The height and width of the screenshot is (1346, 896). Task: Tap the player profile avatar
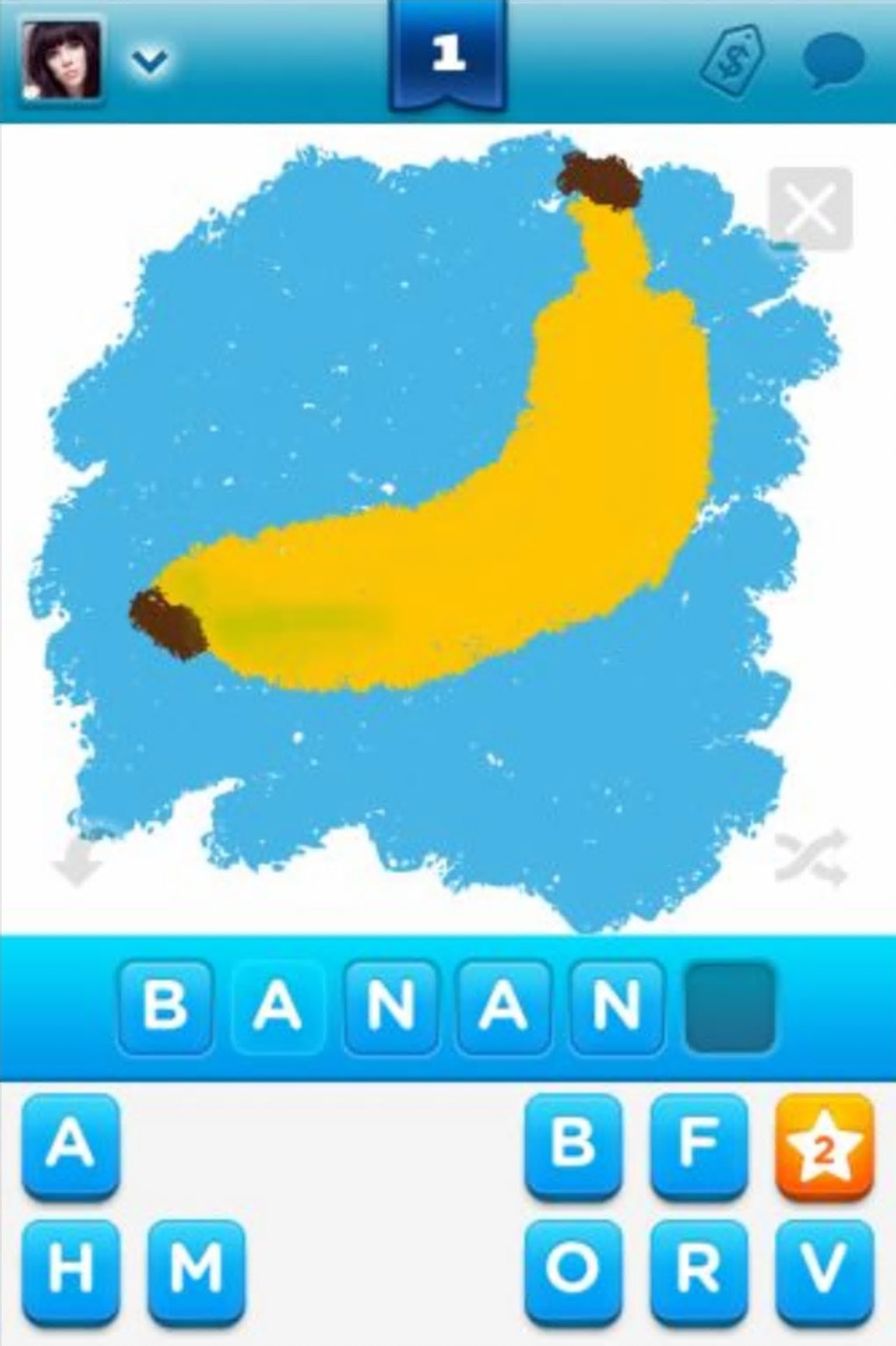60,60
